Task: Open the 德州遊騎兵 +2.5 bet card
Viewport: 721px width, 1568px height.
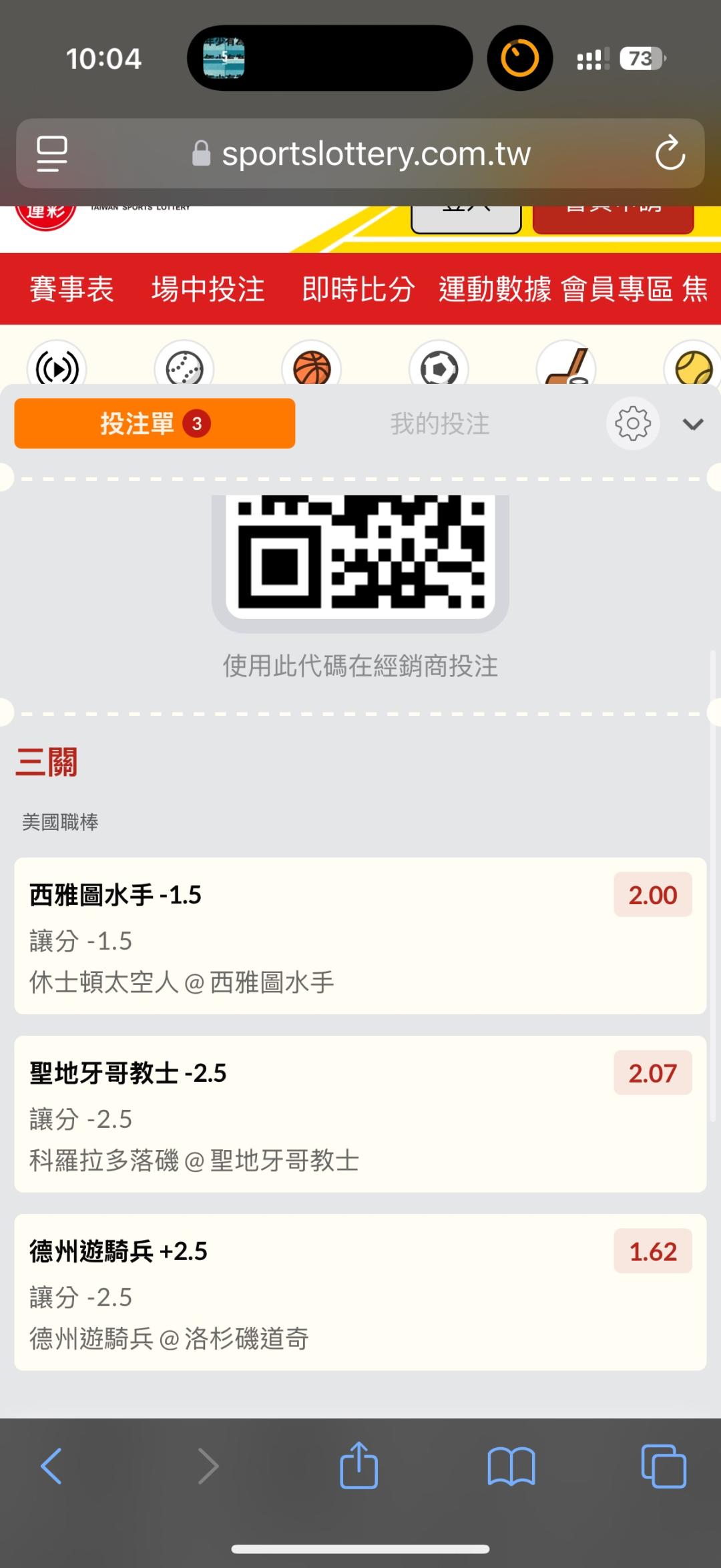Action: point(360,1292)
